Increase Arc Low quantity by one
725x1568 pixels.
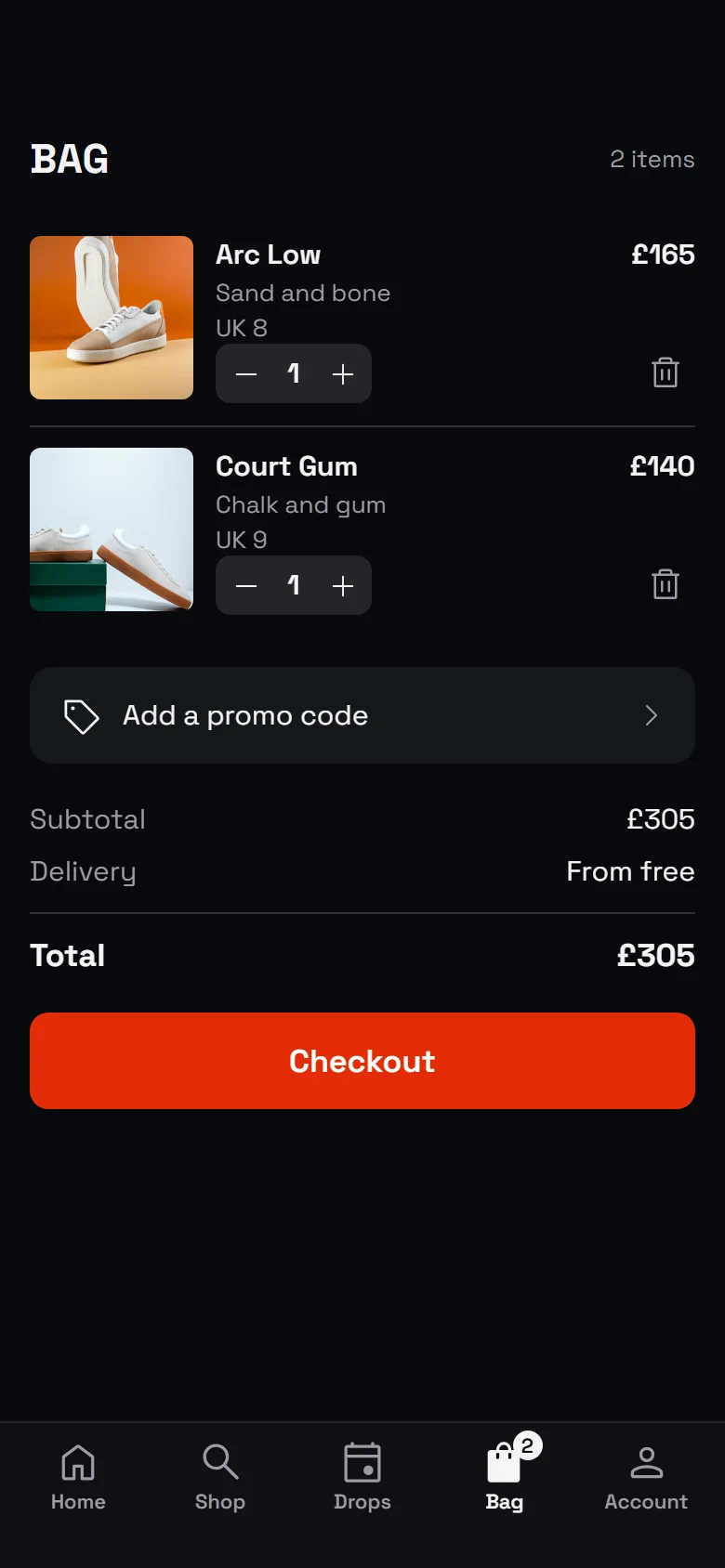tap(343, 373)
